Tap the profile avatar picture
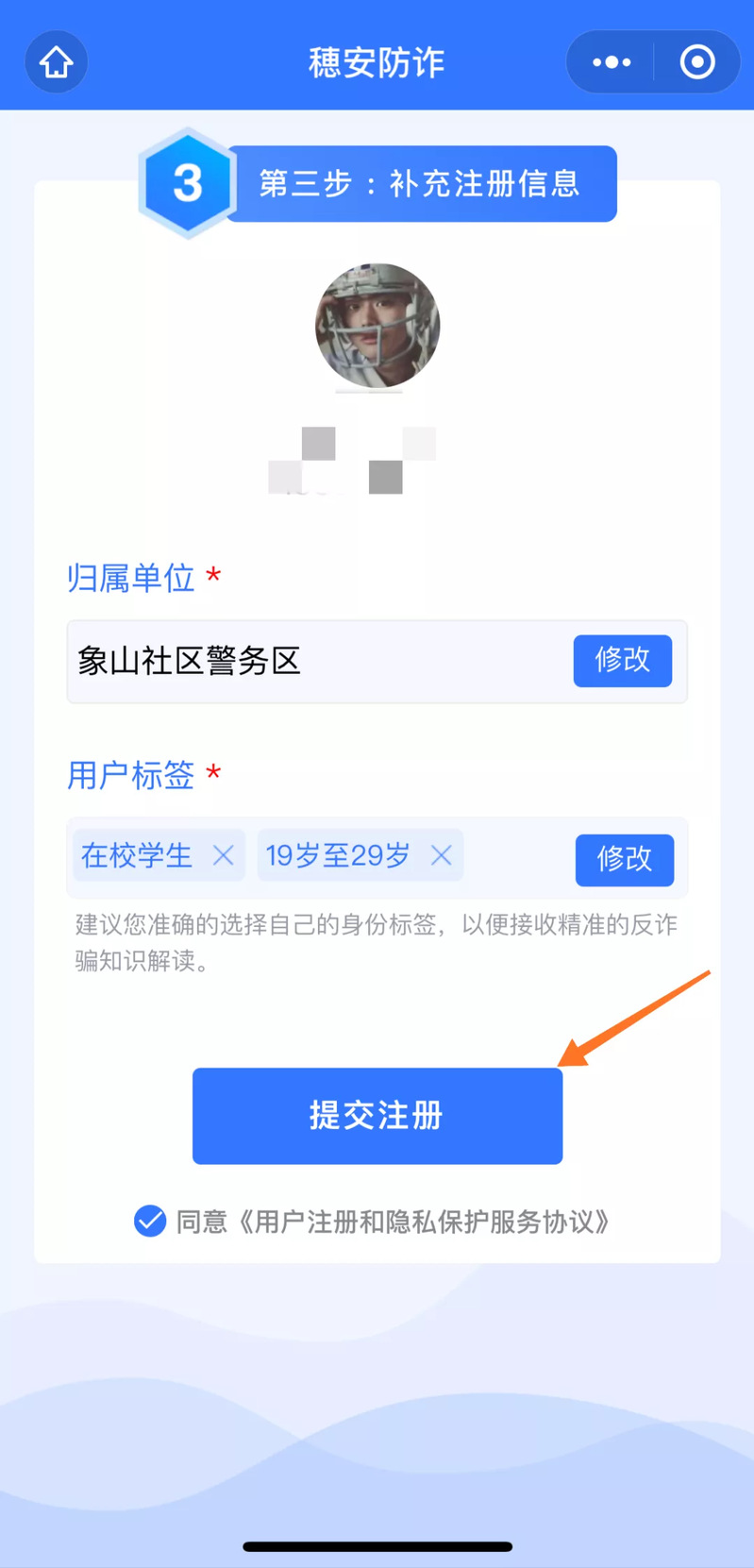The width and height of the screenshot is (754, 1568). click(377, 326)
